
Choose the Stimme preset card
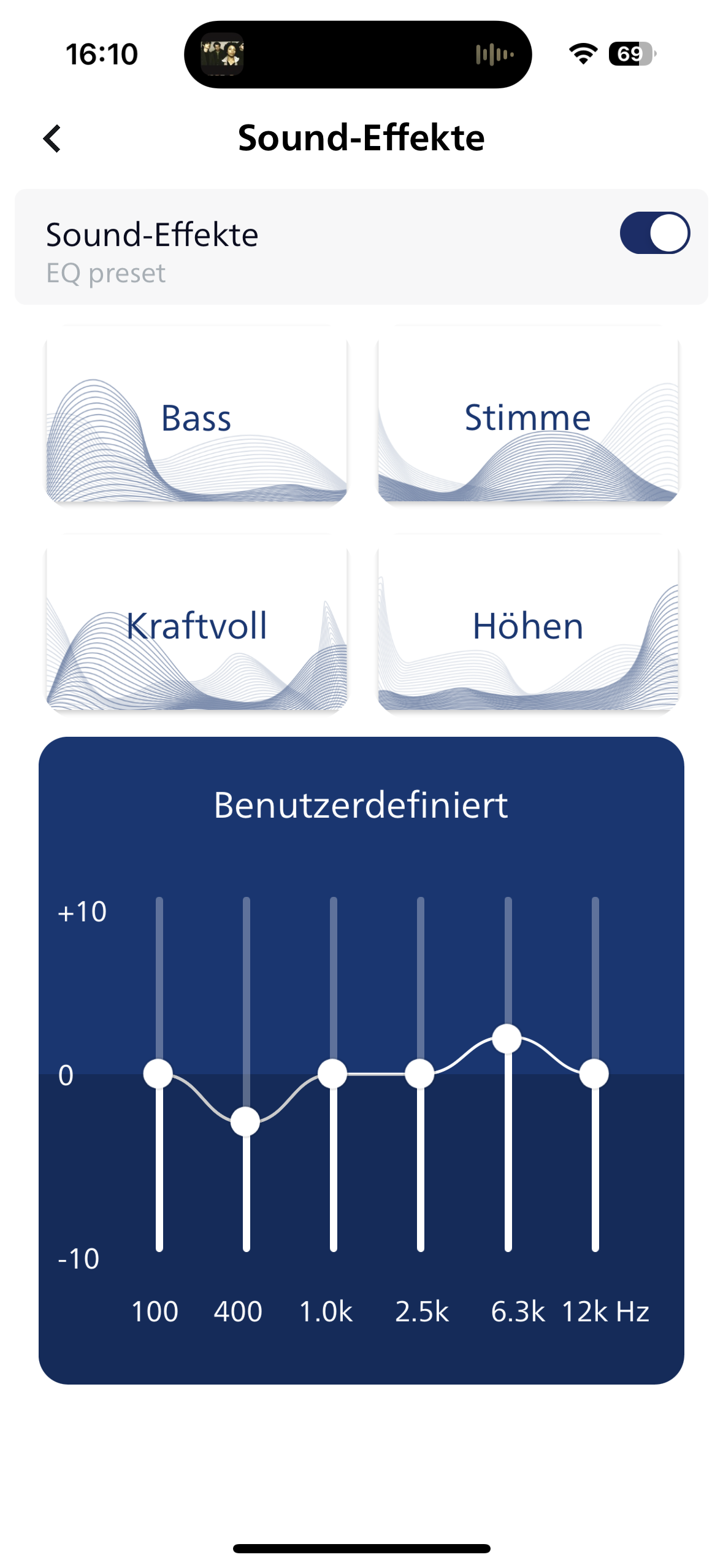(x=528, y=420)
